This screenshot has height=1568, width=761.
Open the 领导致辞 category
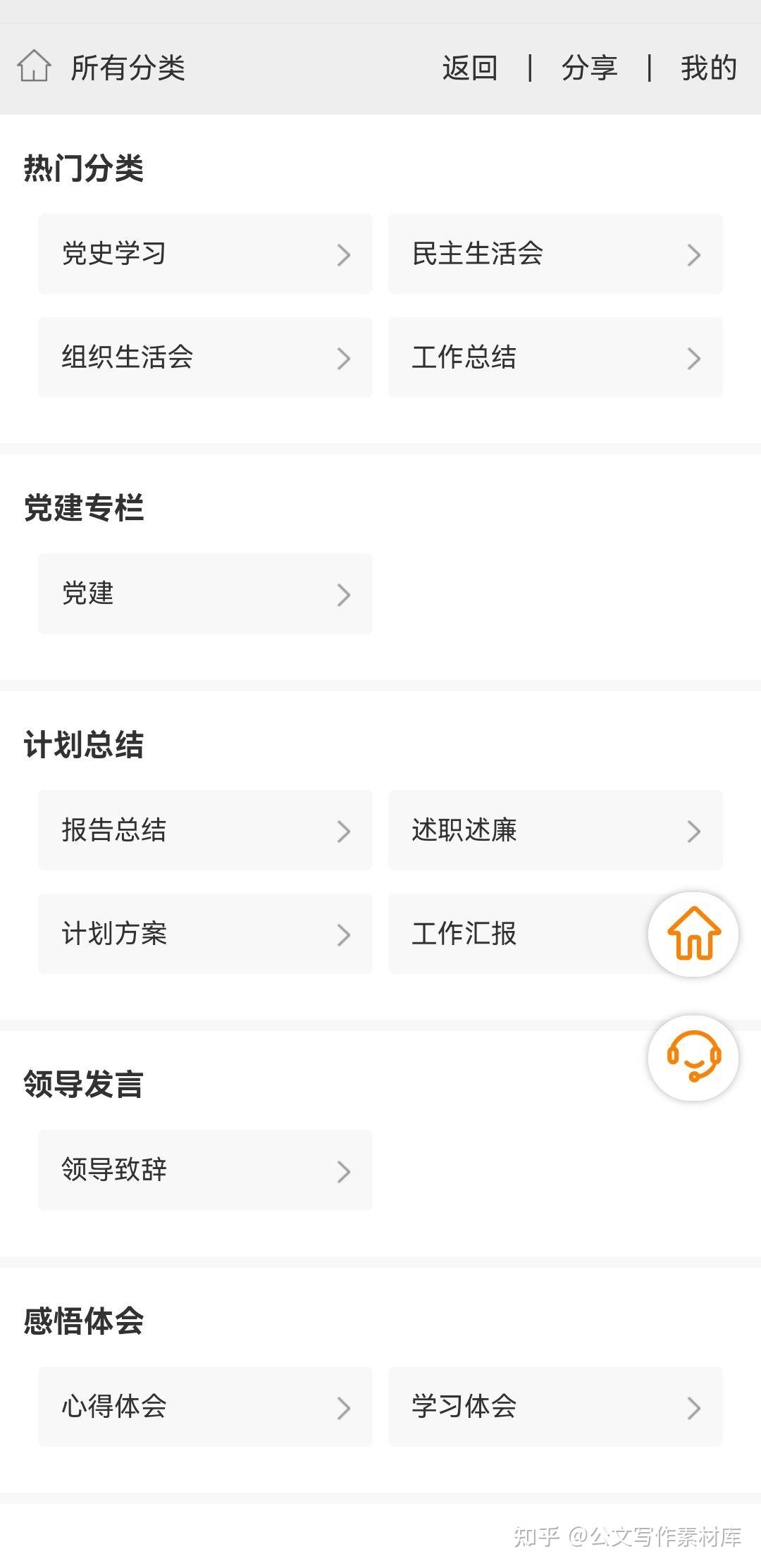pos(205,1170)
